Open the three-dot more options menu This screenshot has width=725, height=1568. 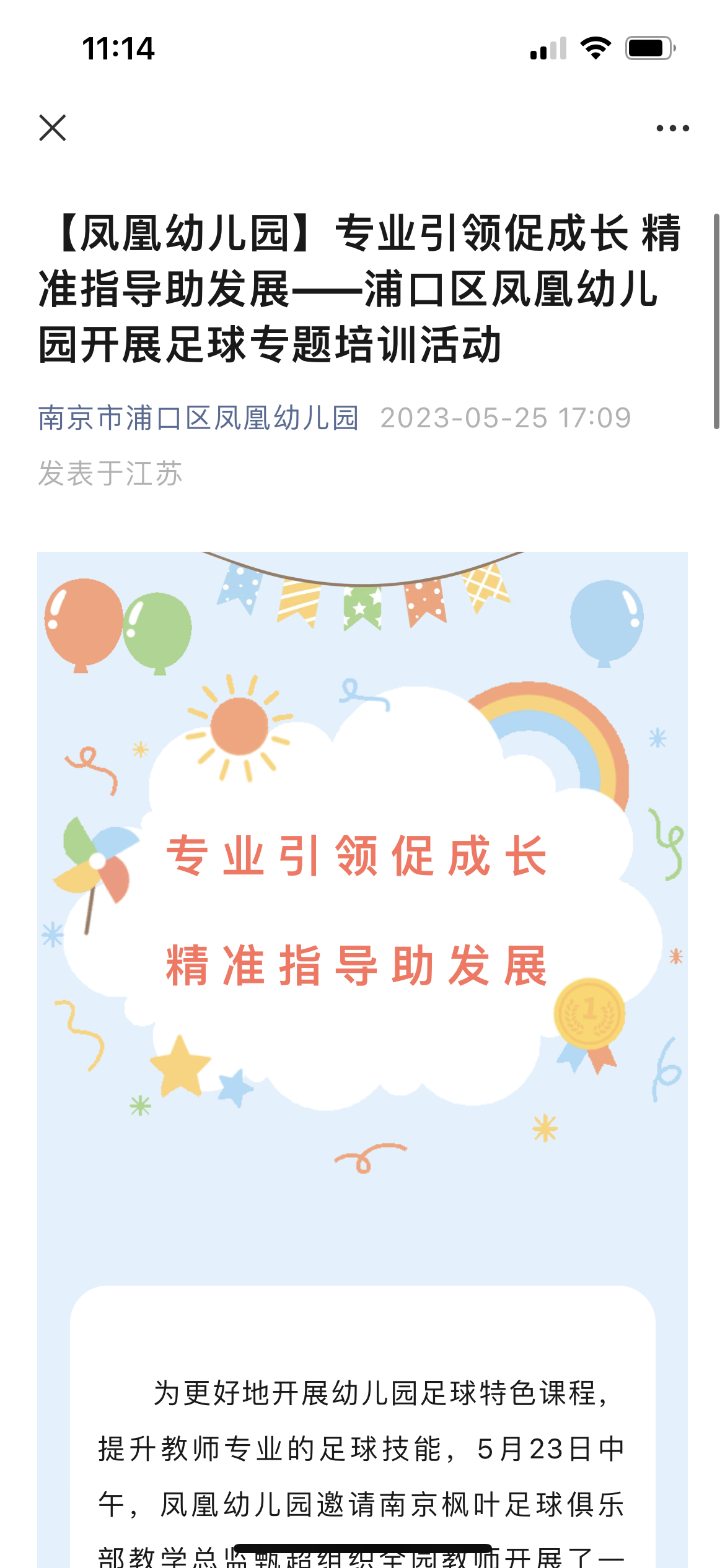[x=672, y=128]
